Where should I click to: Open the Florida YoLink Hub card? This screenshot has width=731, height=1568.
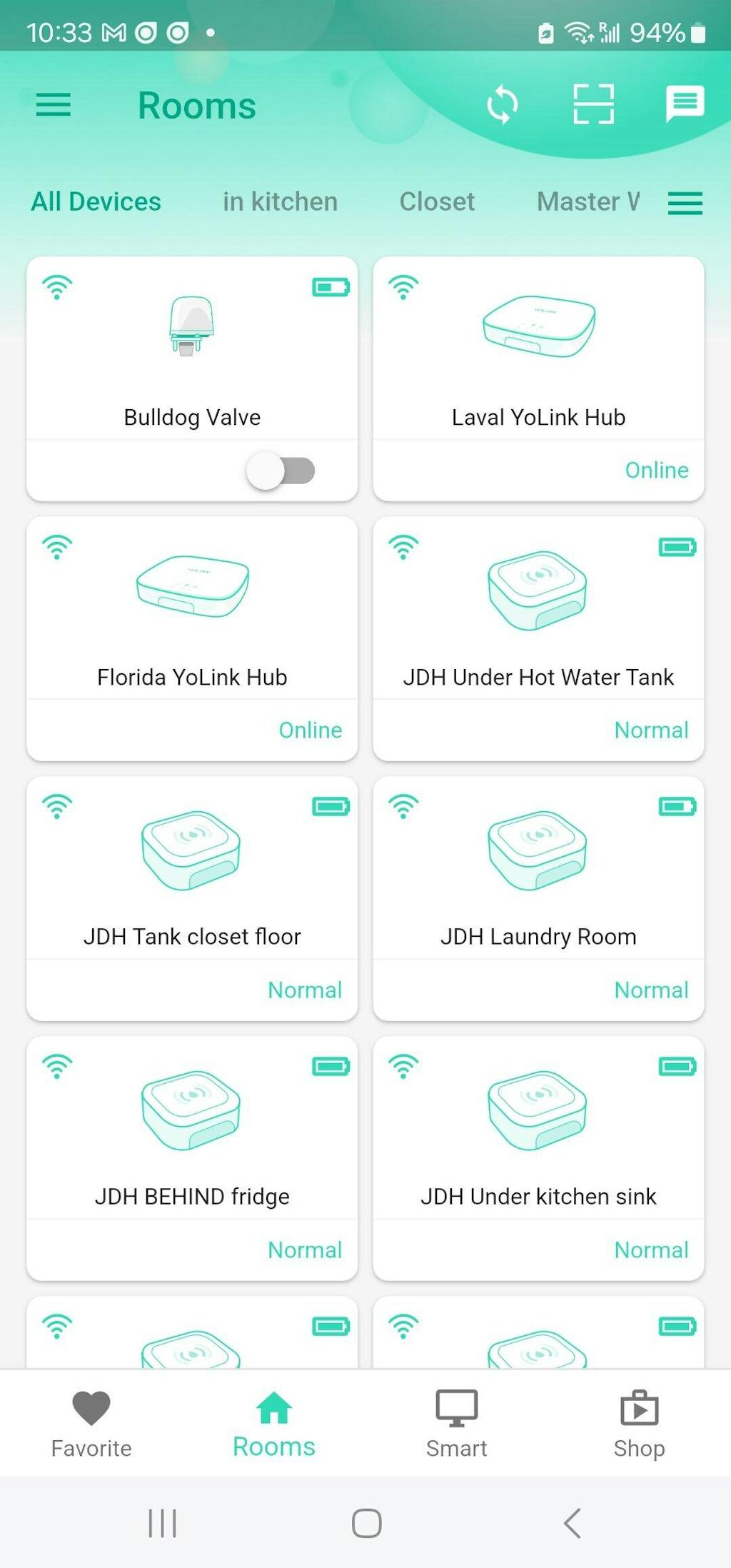pyautogui.click(x=192, y=638)
